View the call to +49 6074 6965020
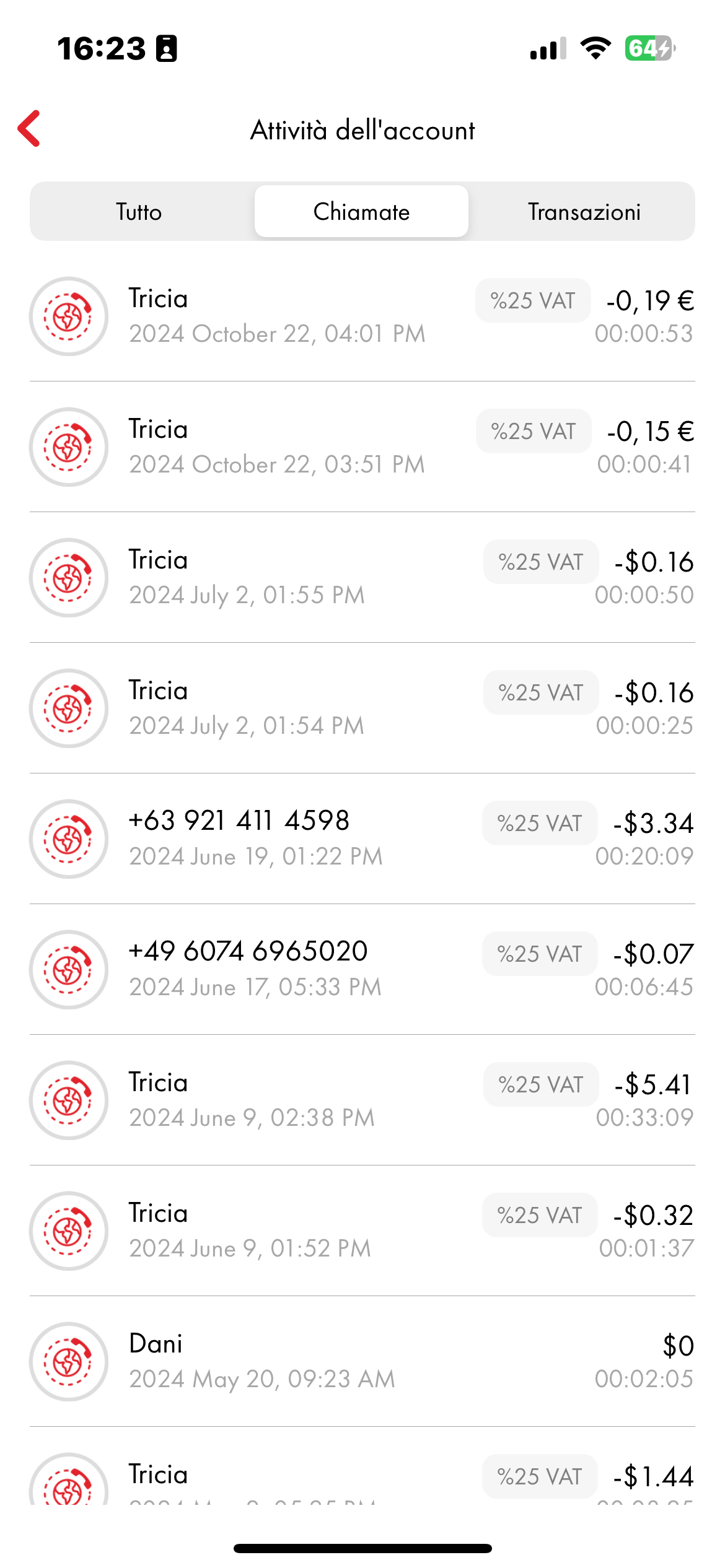 [x=362, y=970]
